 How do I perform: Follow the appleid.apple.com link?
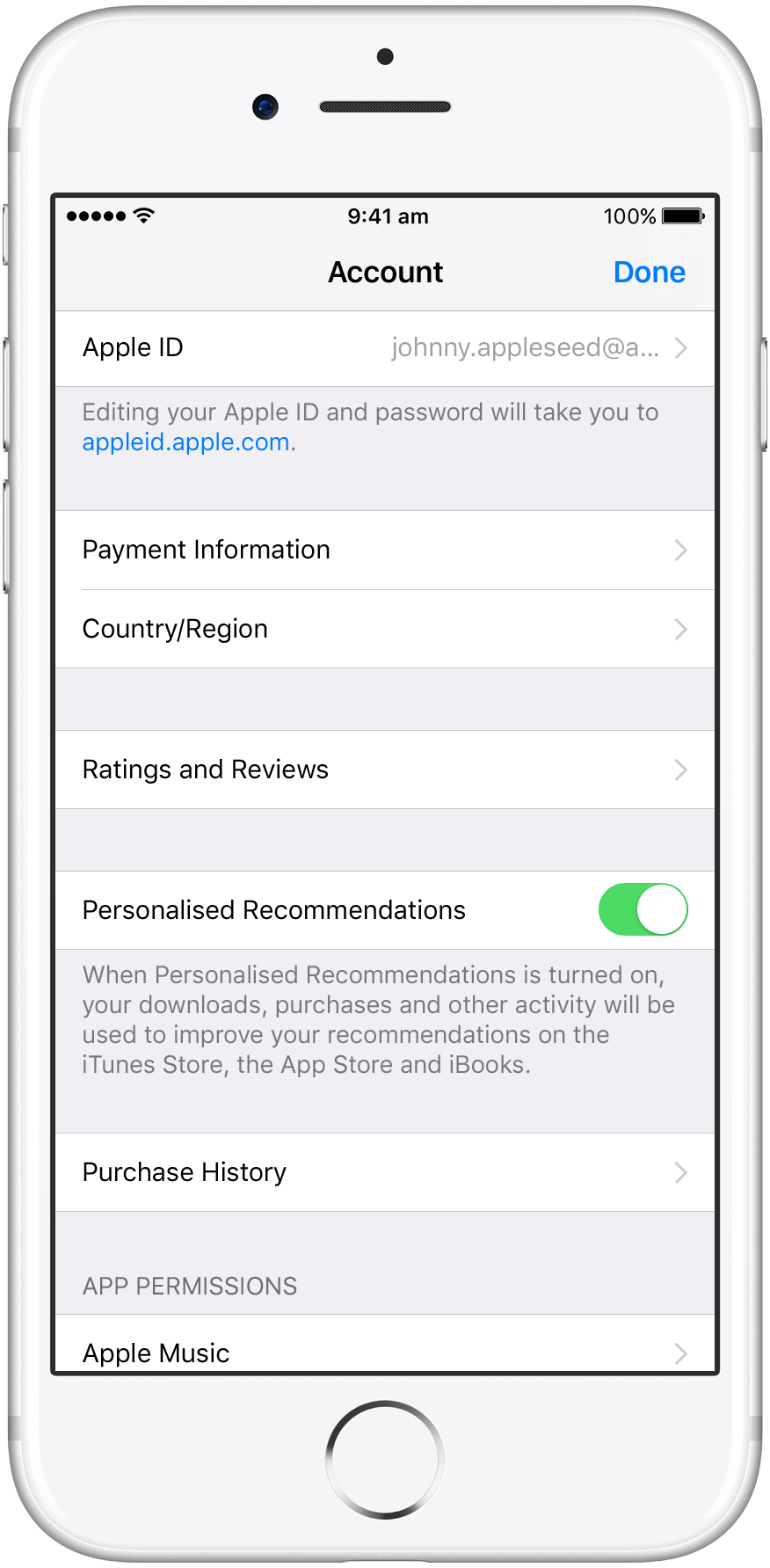coord(186,442)
